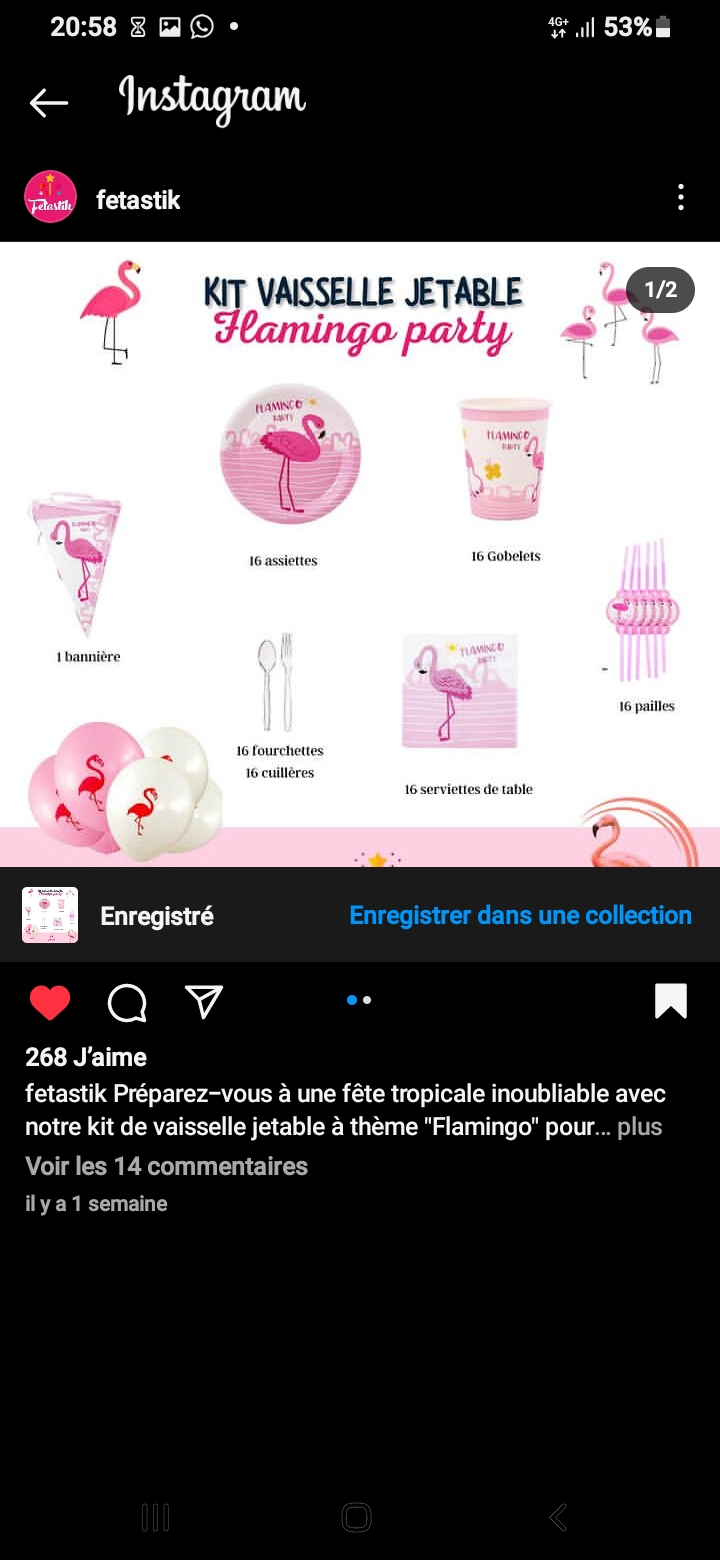The image size is (720, 1560).
Task: Remove the post from saved bookmarks
Action: tap(670, 1001)
